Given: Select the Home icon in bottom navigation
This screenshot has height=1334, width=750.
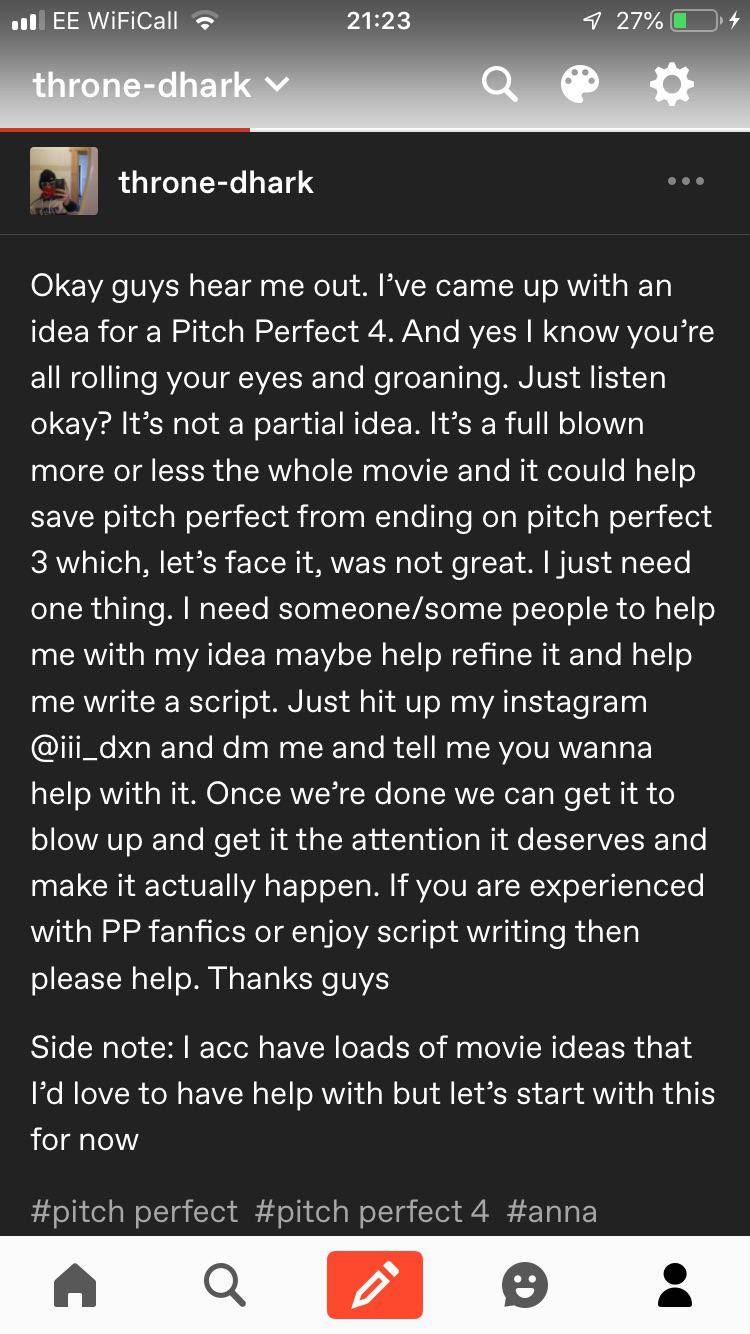Looking at the screenshot, I should click(x=75, y=1286).
